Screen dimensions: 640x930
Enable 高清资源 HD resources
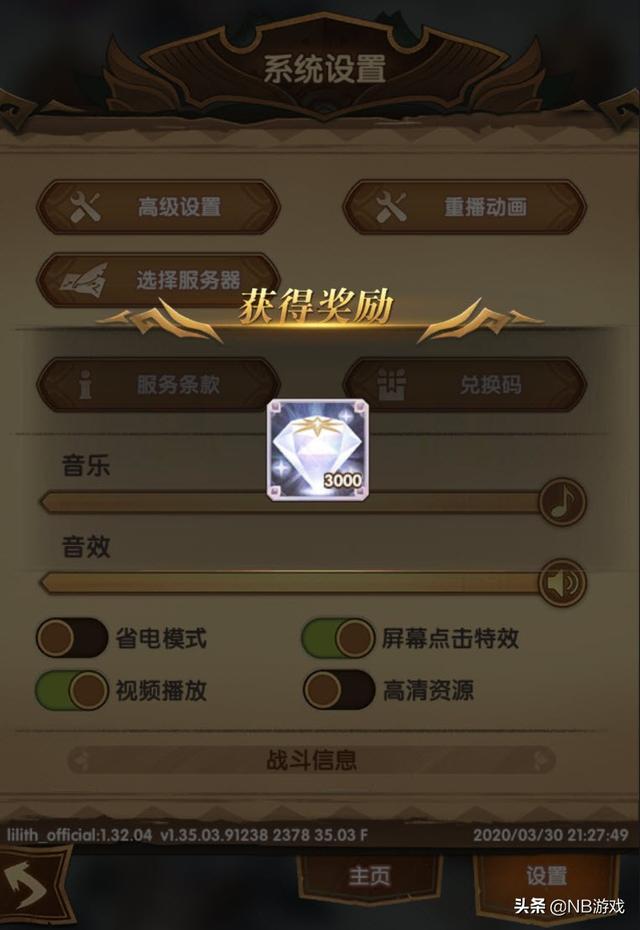coord(338,690)
